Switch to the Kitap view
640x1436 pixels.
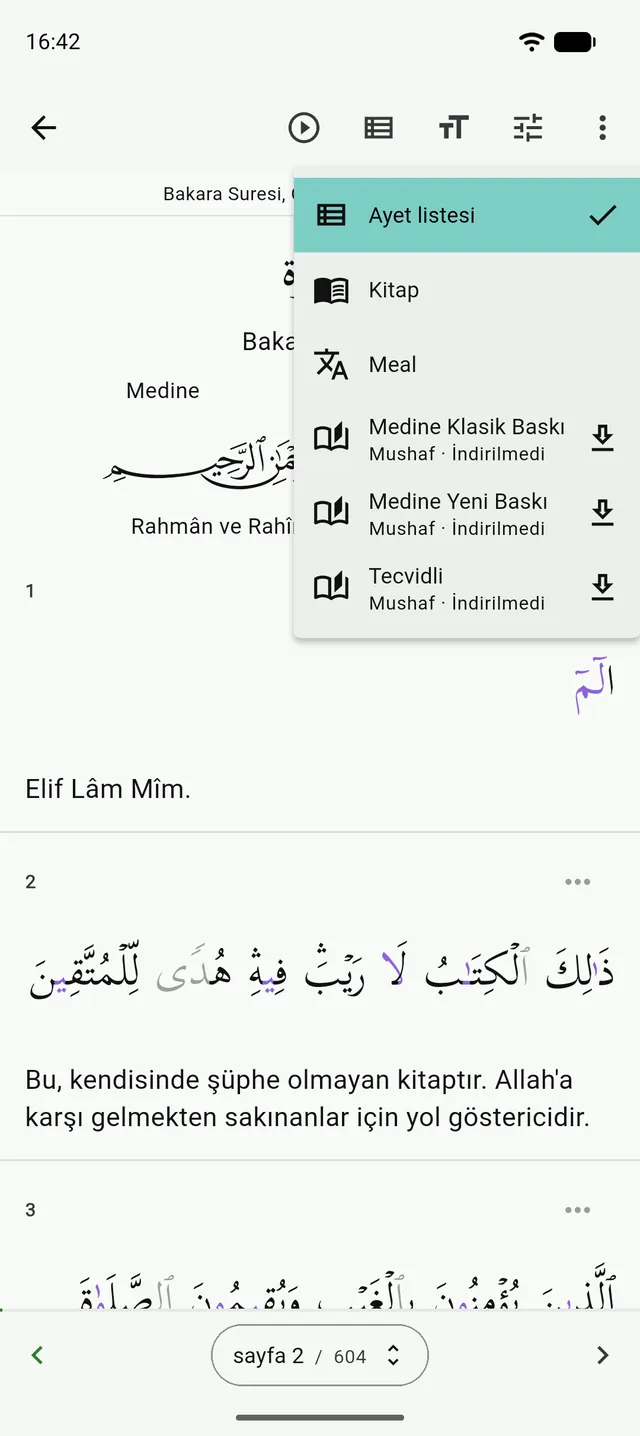point(467,290)
